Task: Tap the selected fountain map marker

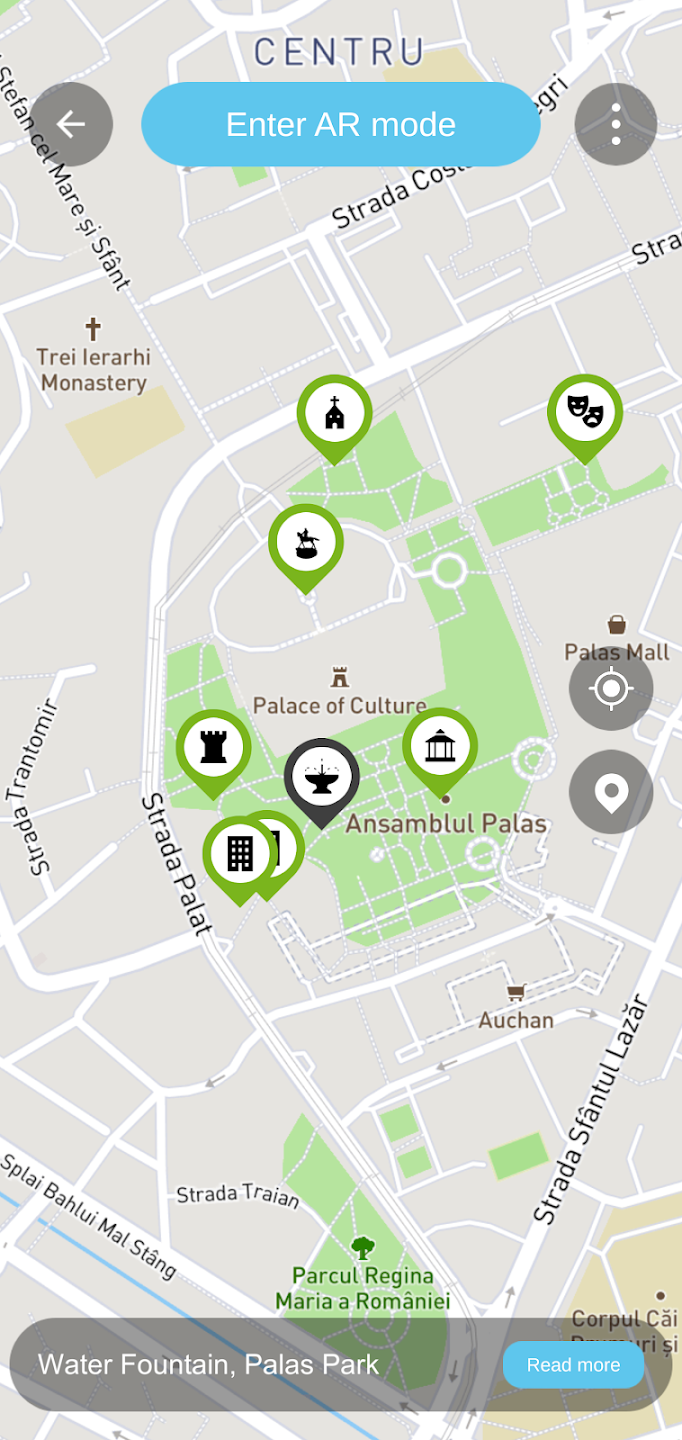Action: coord(321,778)
